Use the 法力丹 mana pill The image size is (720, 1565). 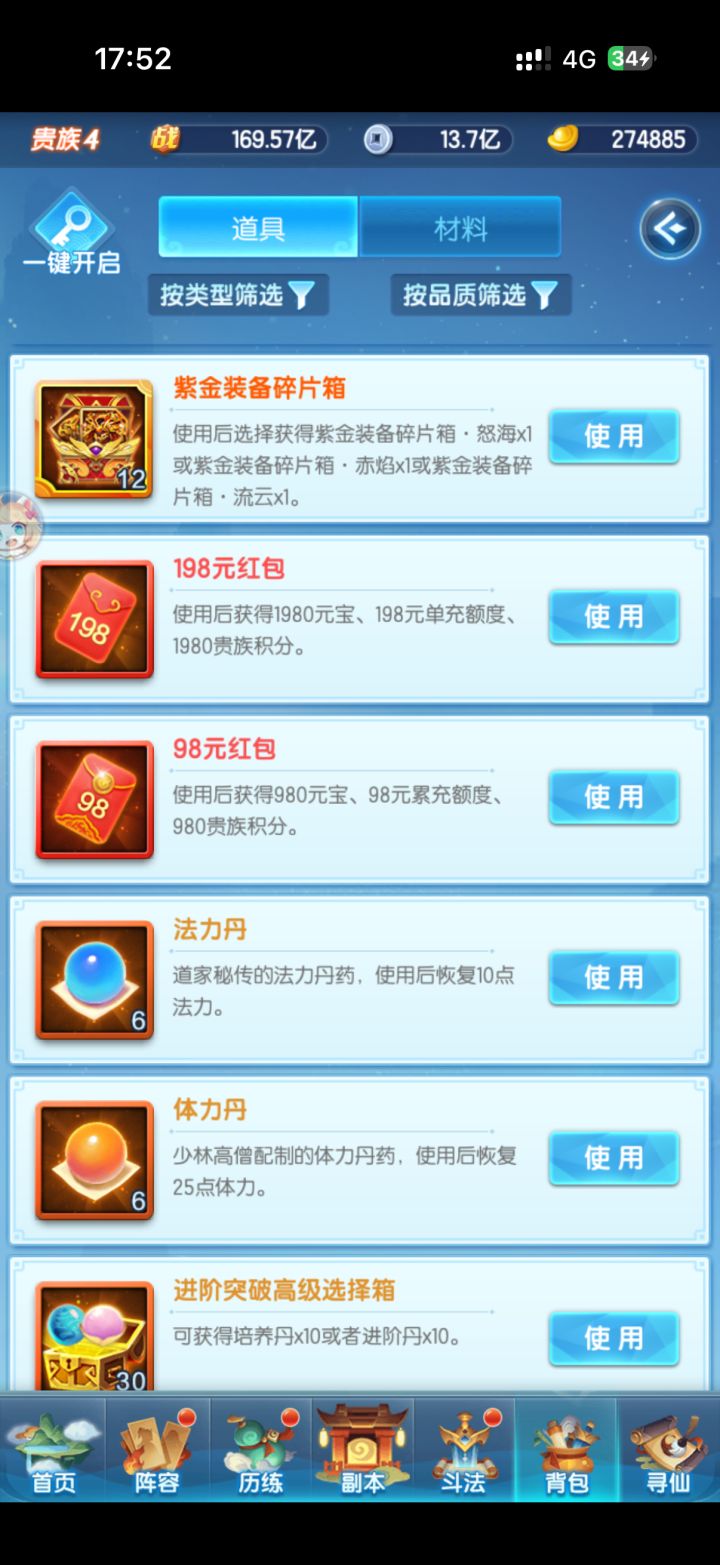click(613, 978)
